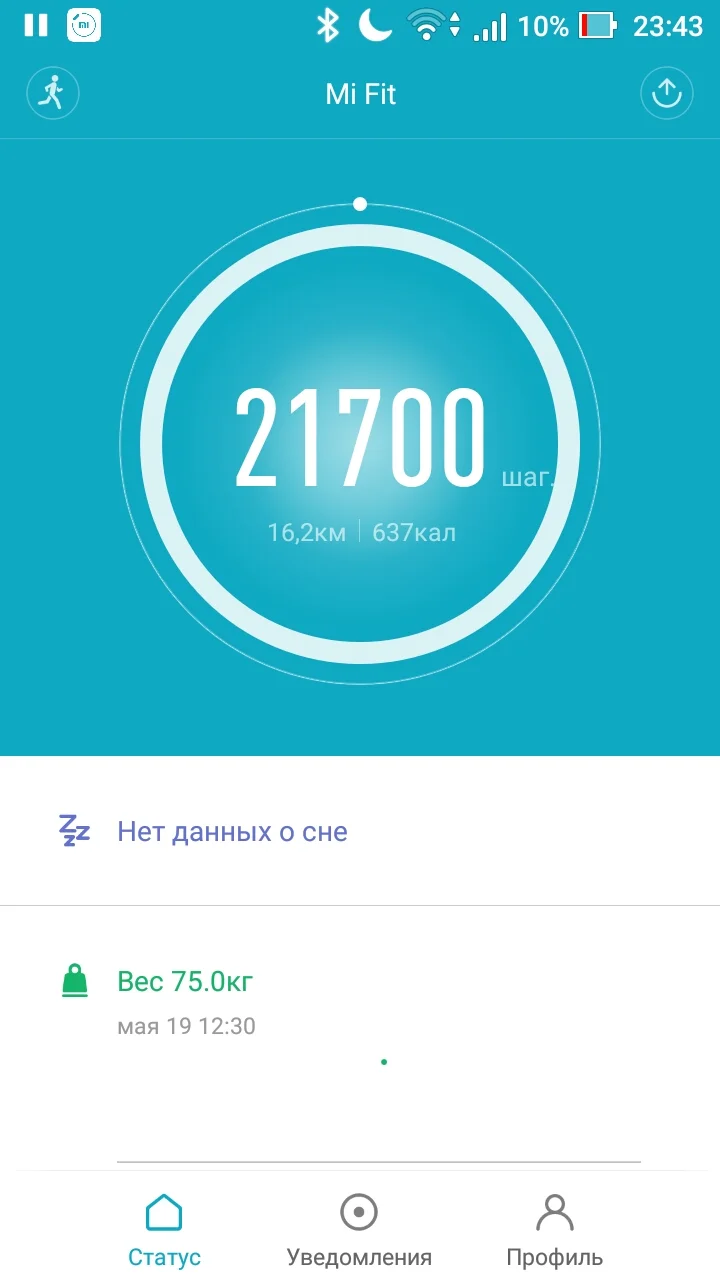The height and width of the screenshot is (1280, 720).
Task: Tap the share upload icon
Action: click(x=666, y=94)
